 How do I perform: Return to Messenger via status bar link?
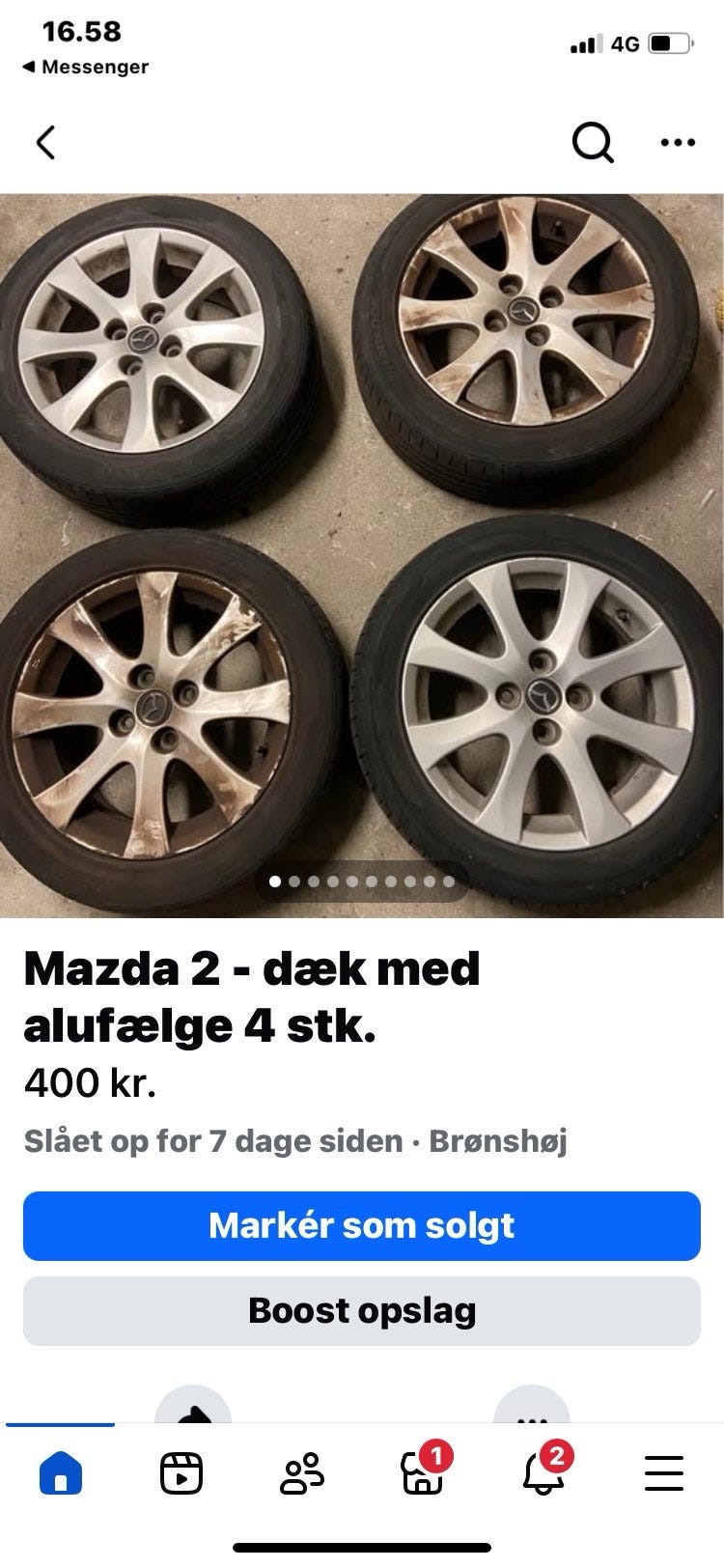coord(85,68)
